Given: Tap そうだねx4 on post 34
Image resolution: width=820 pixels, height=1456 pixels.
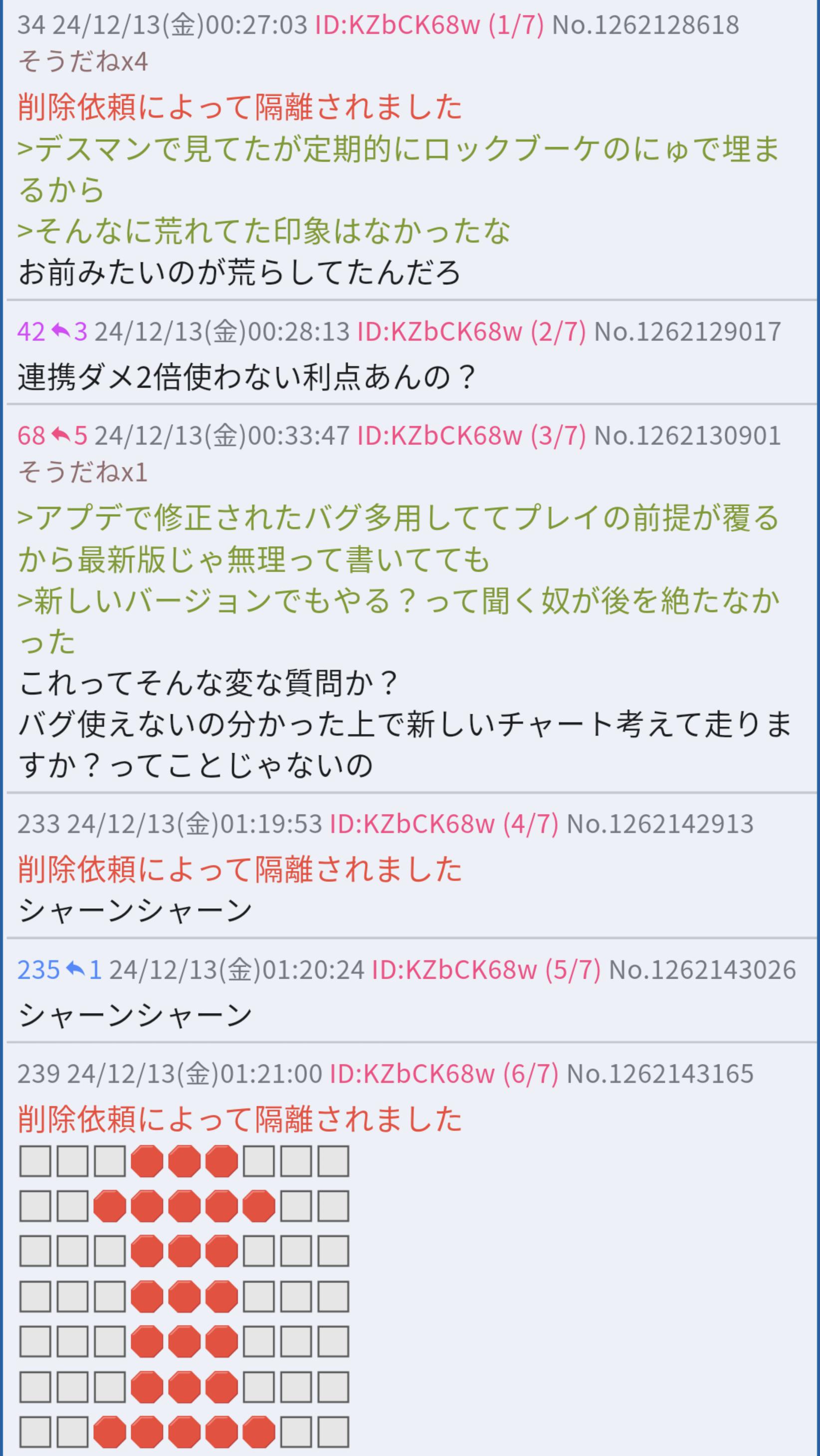Looking at the screenshot, I should coord(82,62).
